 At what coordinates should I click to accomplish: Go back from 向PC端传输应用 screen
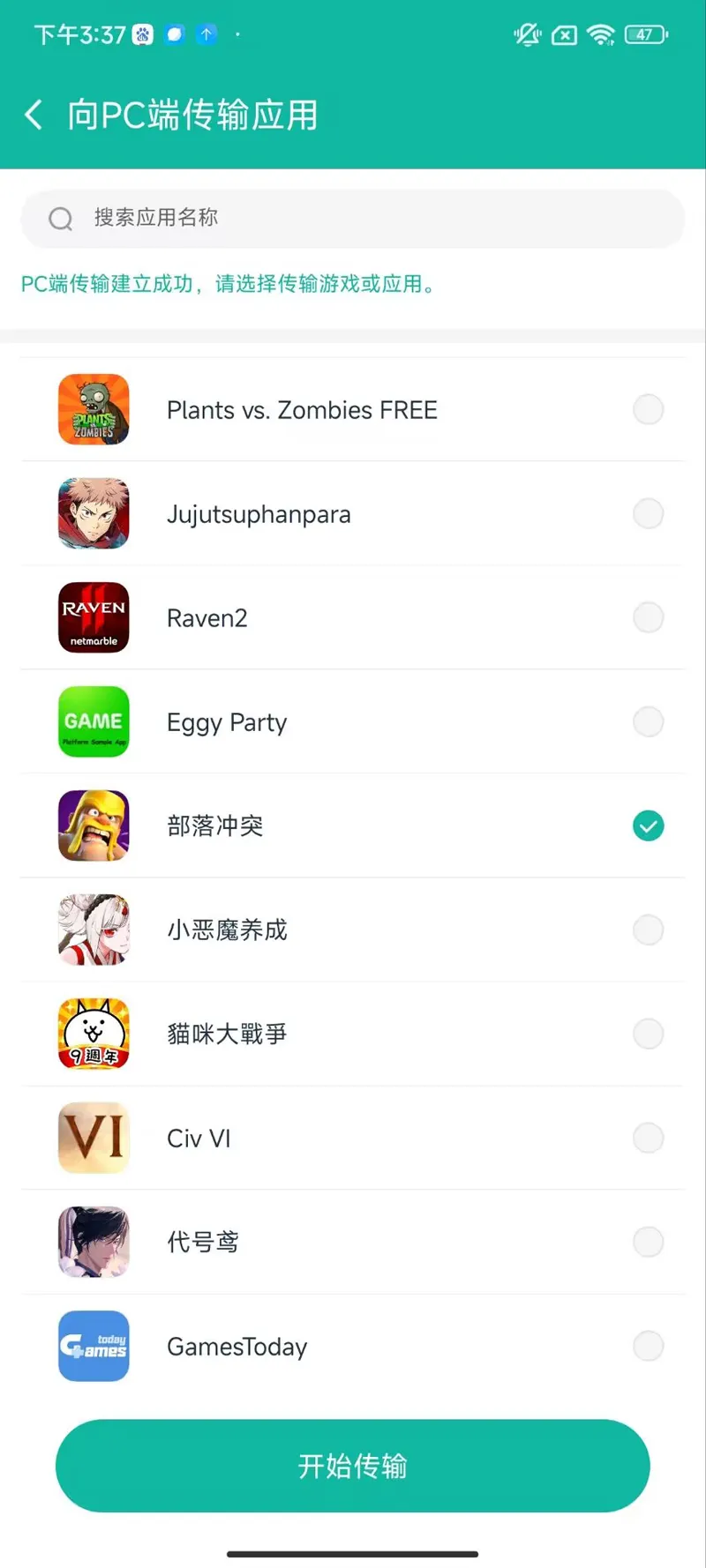tap(34, 115)
